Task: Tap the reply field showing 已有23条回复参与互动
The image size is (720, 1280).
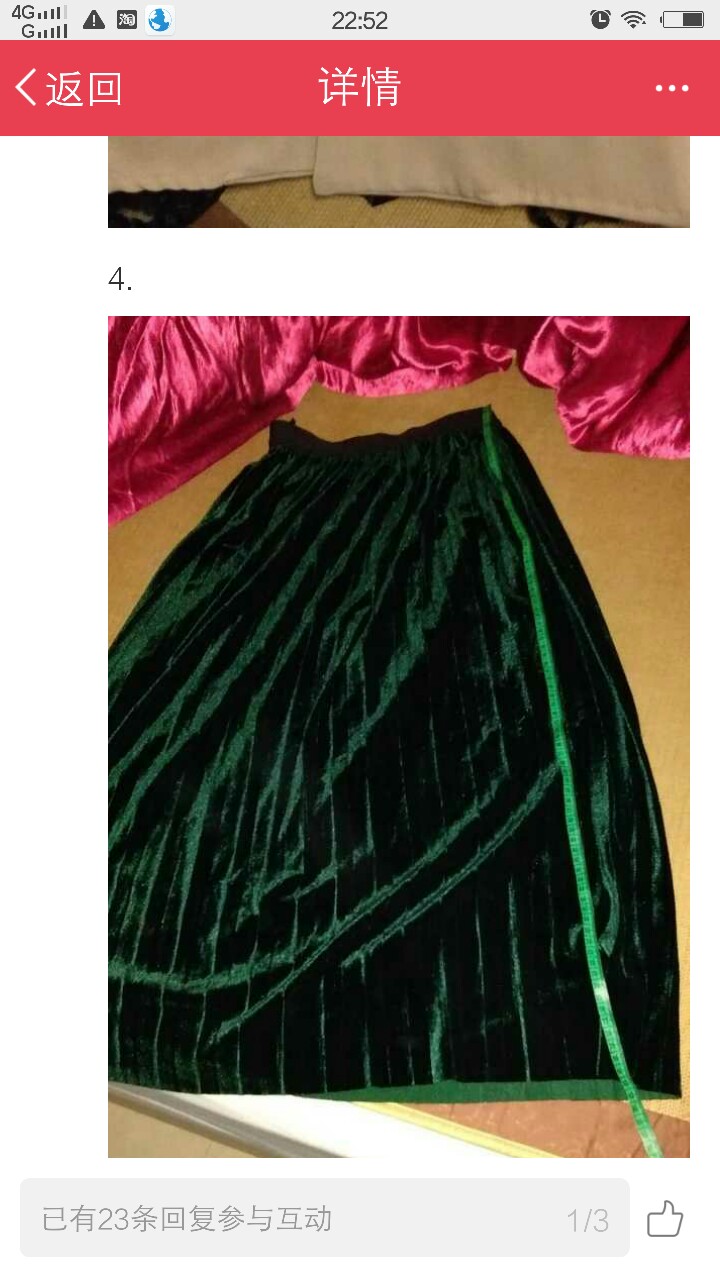Action: (x=325, y=1218)
